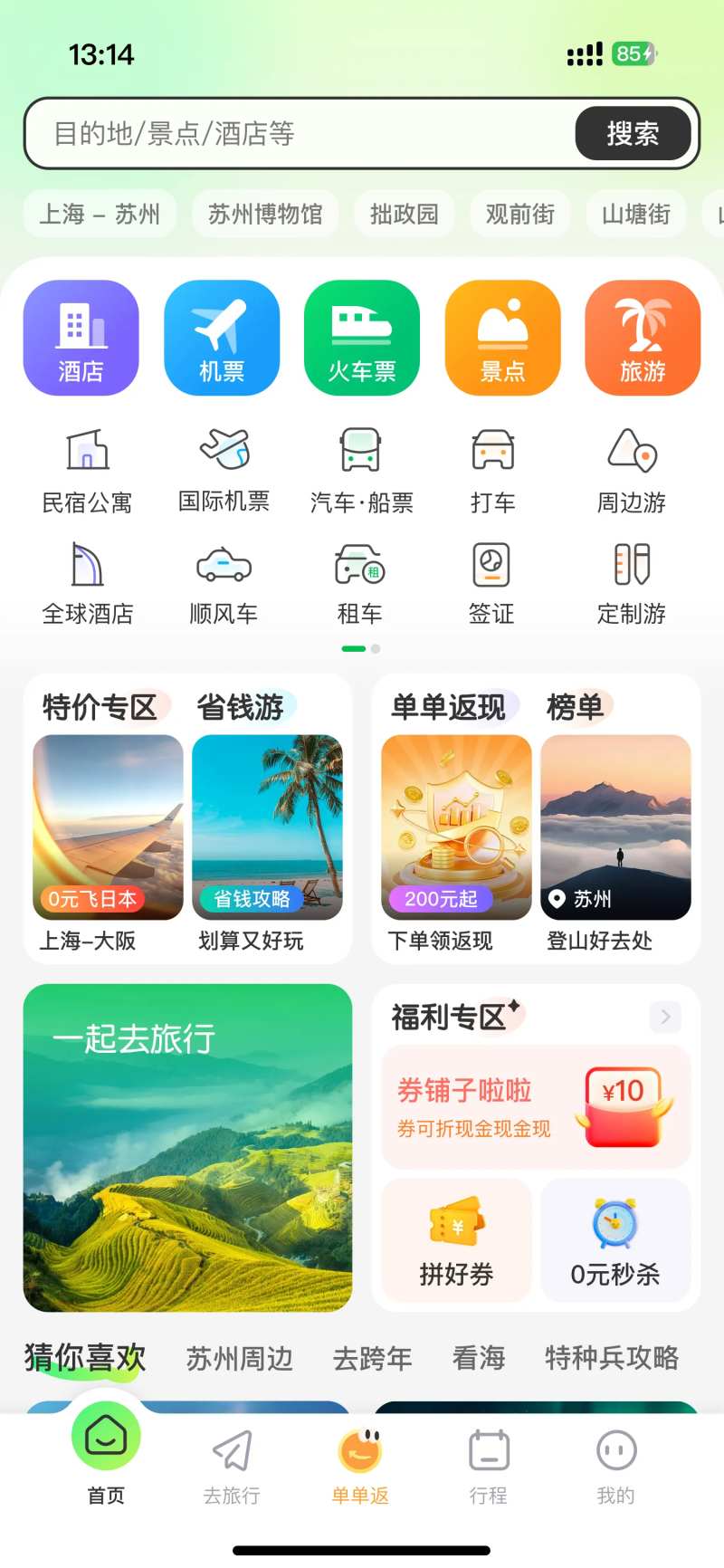
Task: Tap the destination search field
Action: (299, 134)
